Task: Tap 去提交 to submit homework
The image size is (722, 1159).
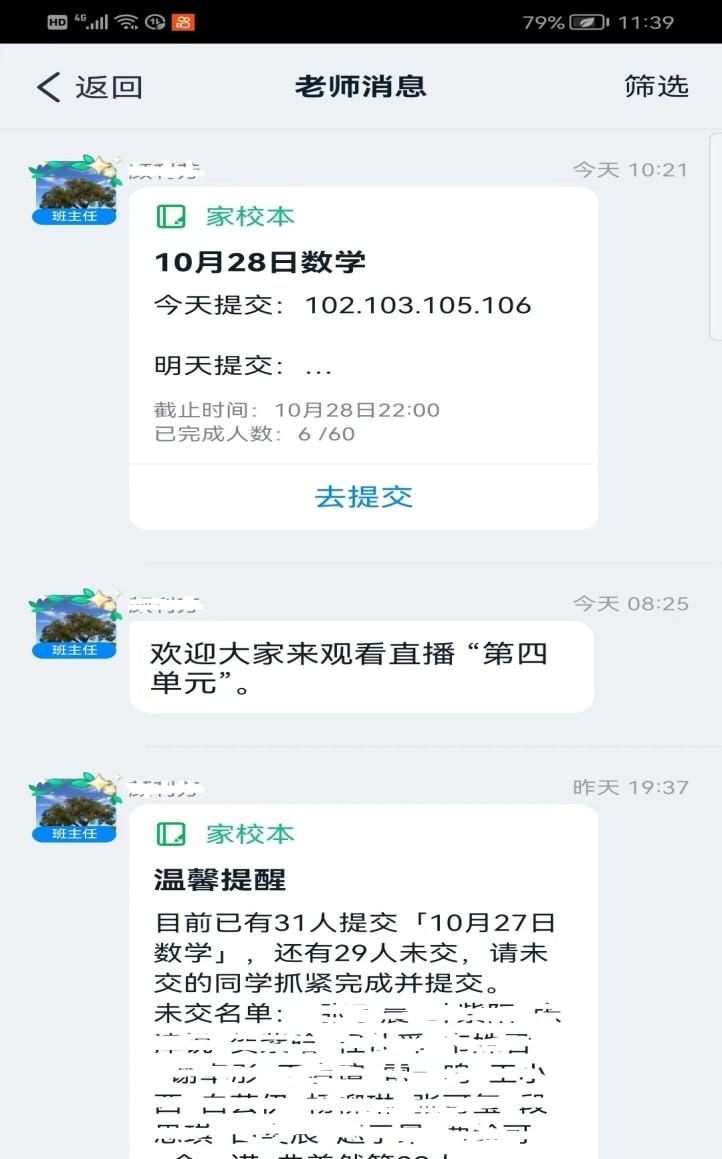Action: (x=364, y=497)
